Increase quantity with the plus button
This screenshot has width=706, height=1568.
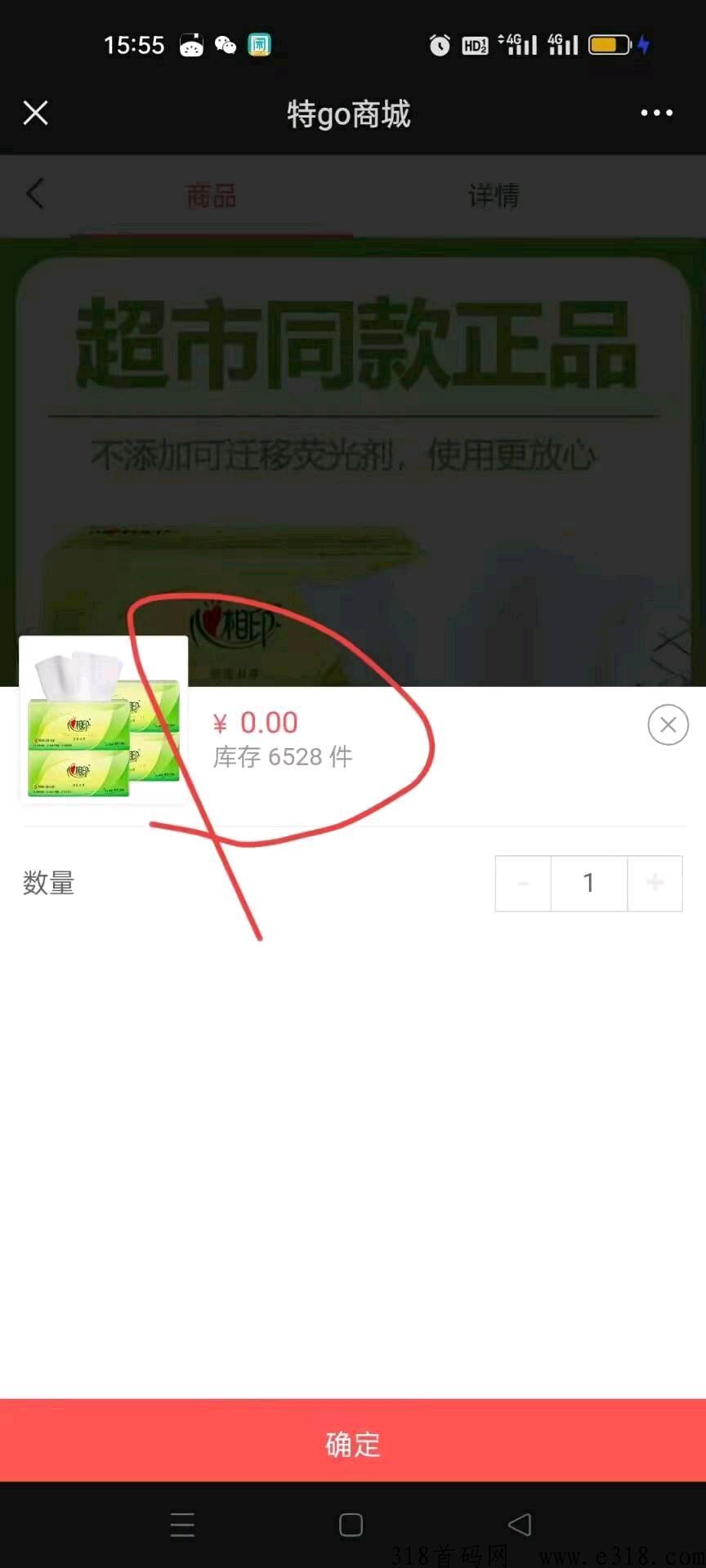coord(655,883)
